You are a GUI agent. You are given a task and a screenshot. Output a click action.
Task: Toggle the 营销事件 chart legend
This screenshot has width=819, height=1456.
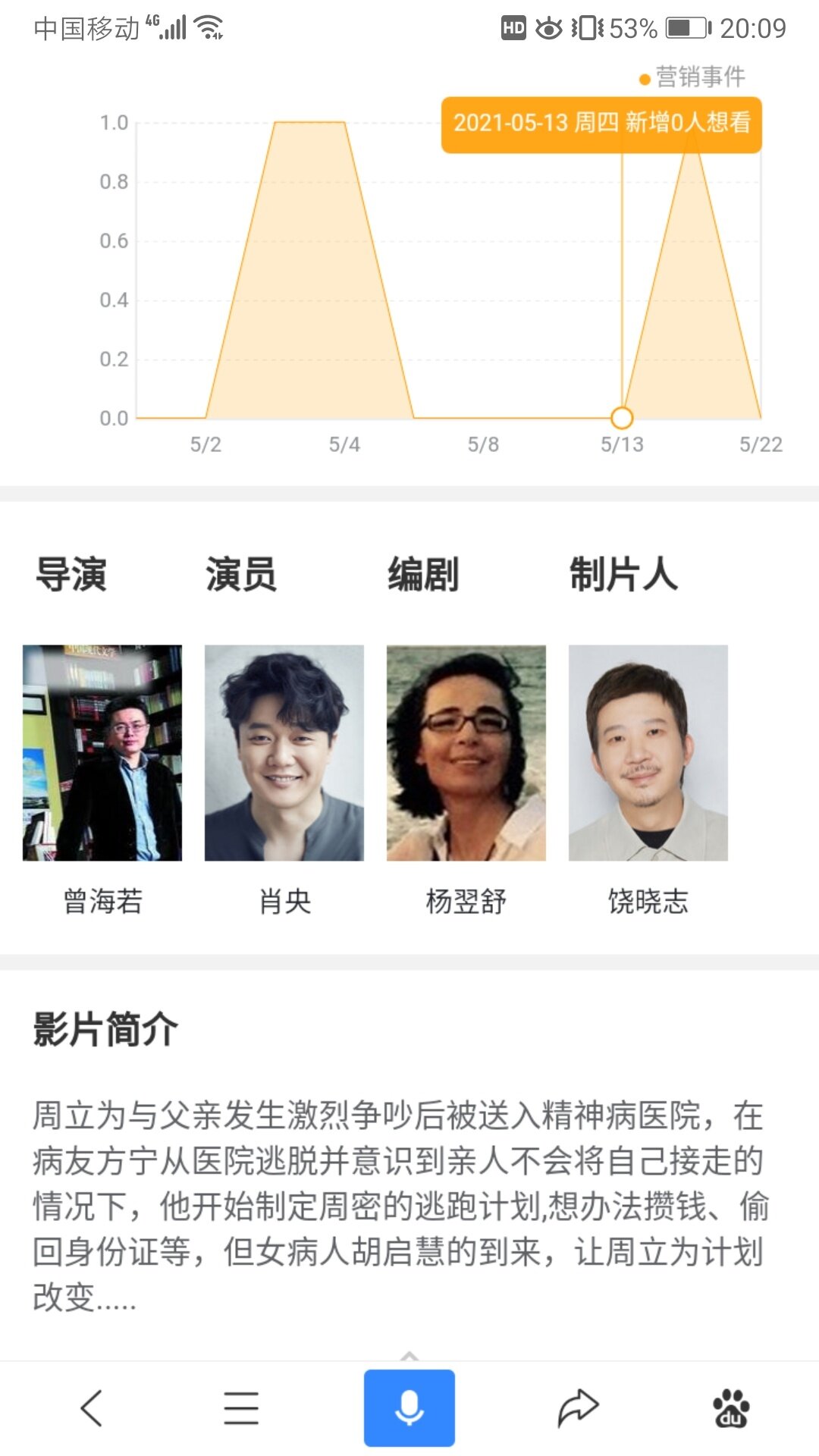coord(692,77)
